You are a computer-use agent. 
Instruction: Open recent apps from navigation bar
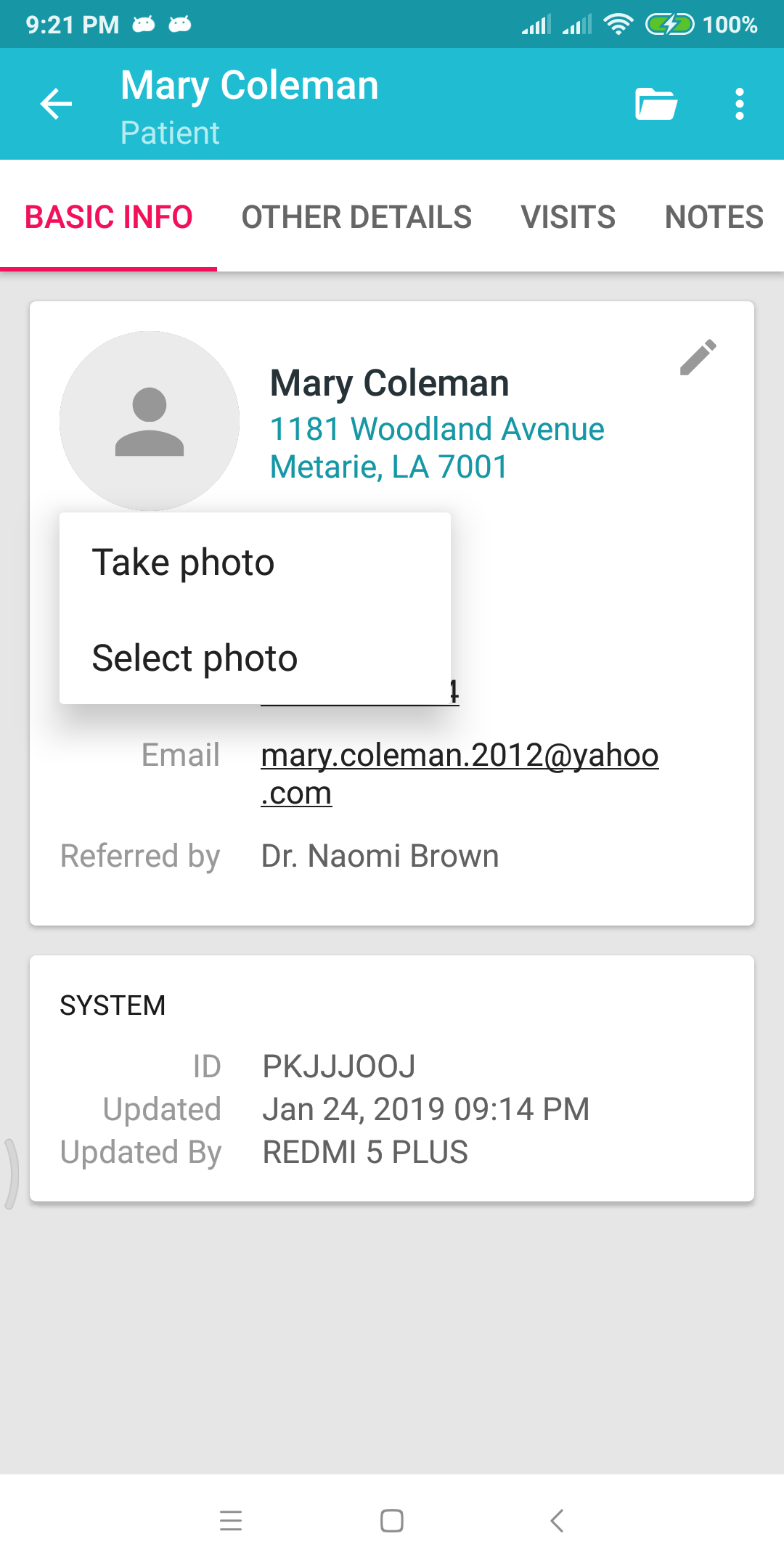tap(231, 1521)
